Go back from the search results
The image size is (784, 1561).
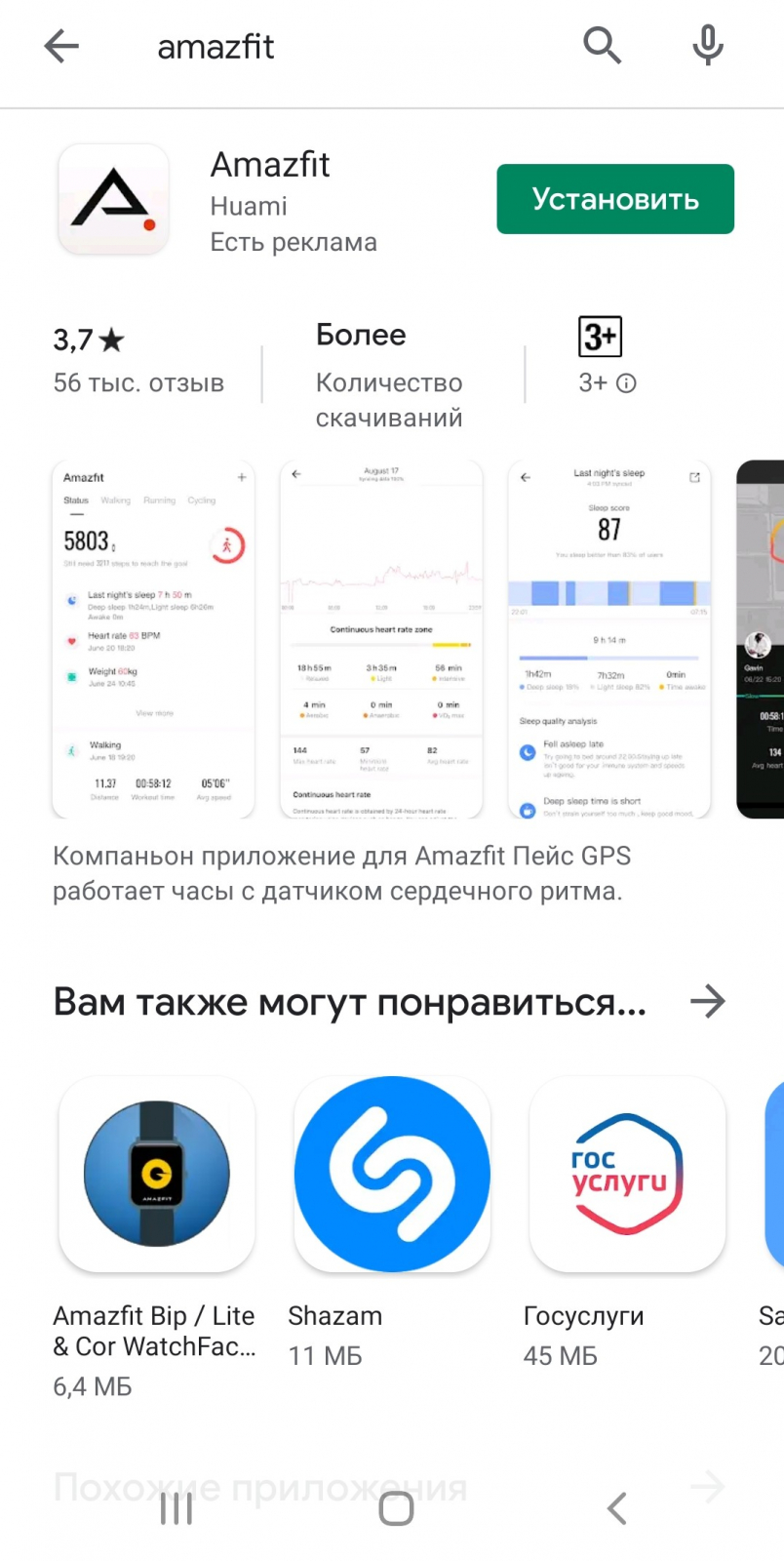[x=61, y=46]
